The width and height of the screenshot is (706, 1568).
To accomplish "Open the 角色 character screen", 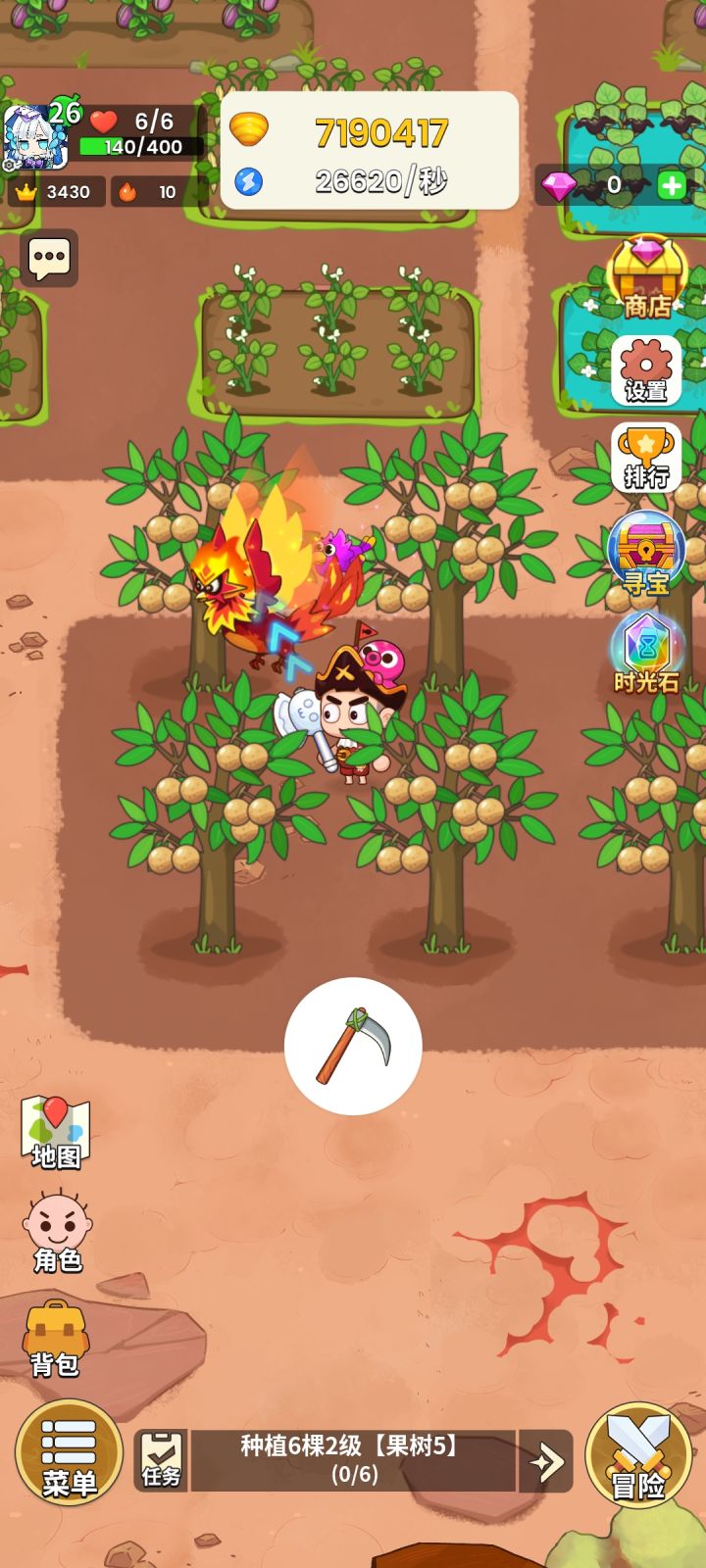I will [x=59, y=1230].
